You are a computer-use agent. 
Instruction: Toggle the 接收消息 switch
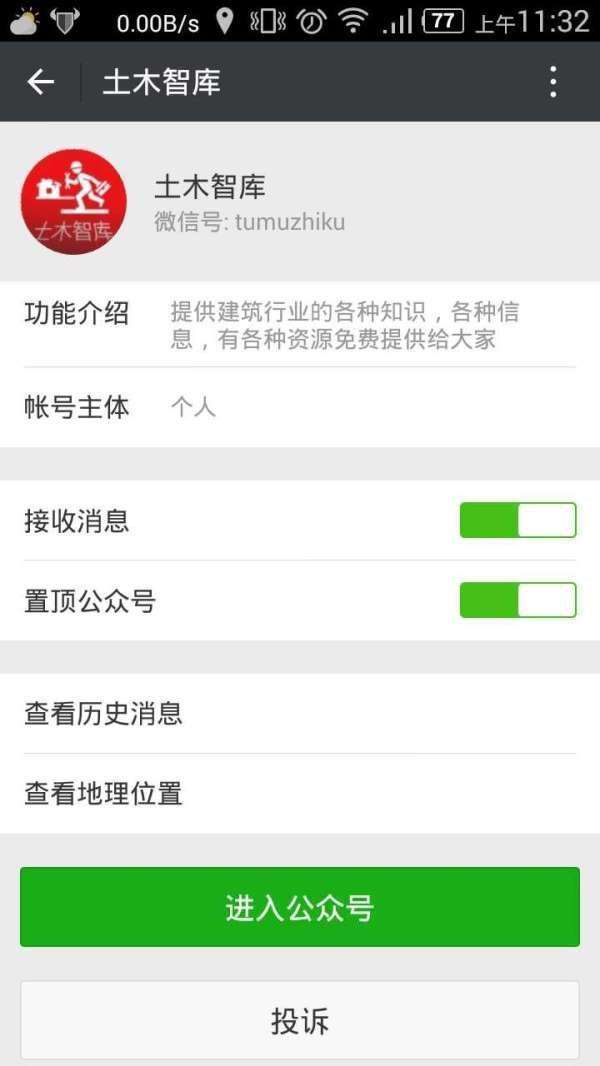518,520
